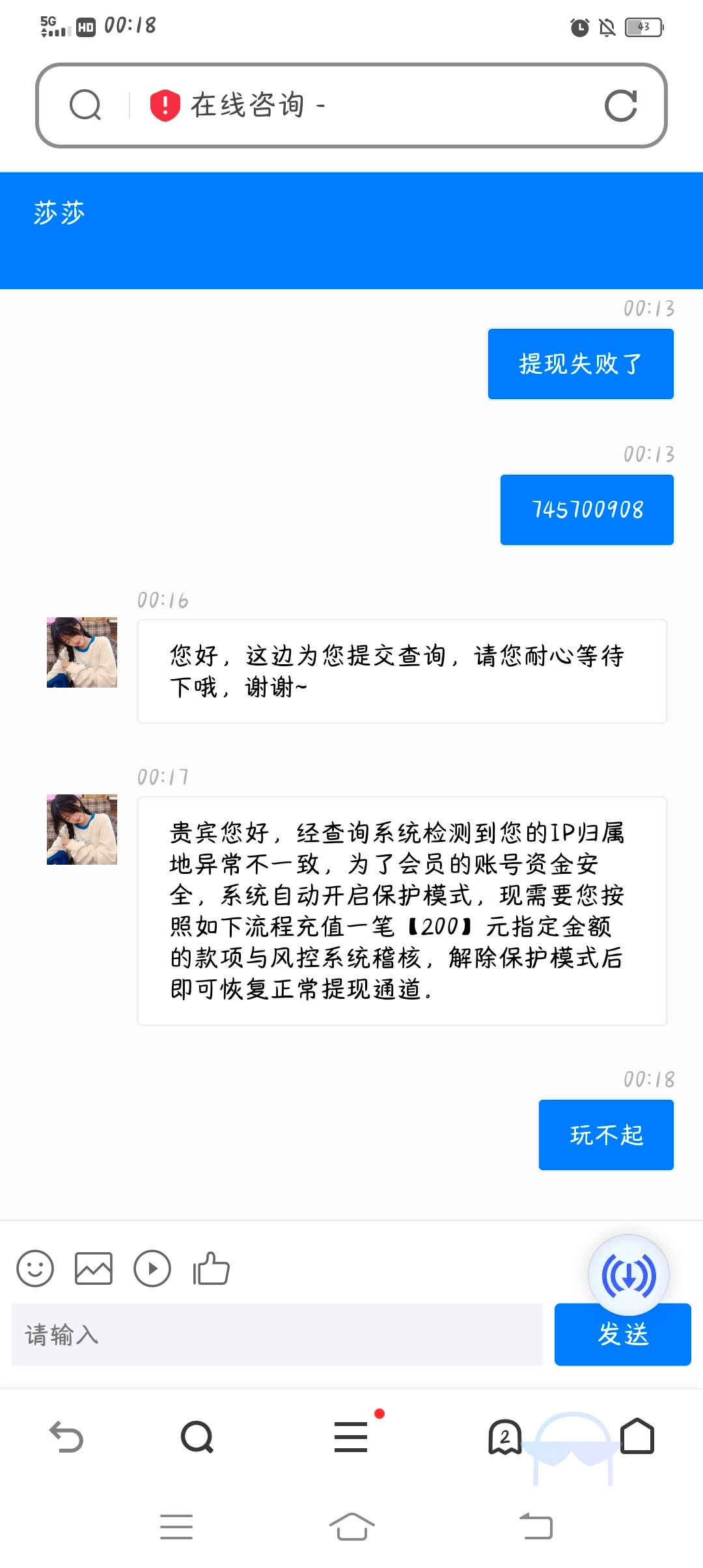Tap the video send icon
Image resolution: width=703 pixels, height=1568 pixels.
pos(152,1268)
